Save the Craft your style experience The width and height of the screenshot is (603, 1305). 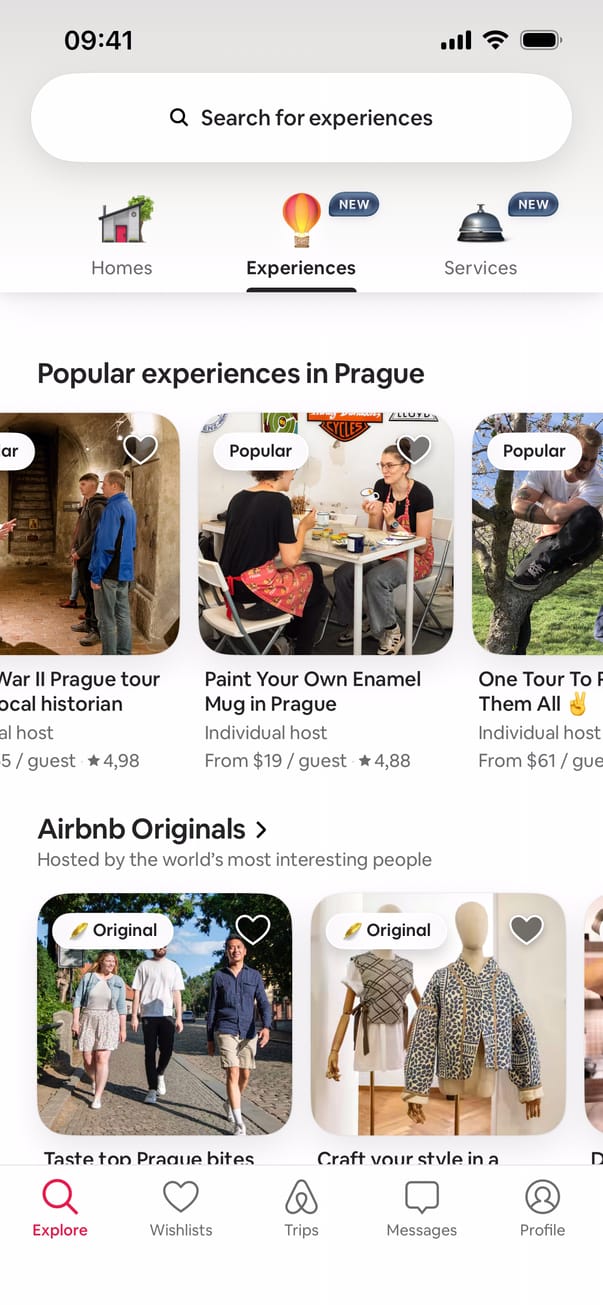526,929
